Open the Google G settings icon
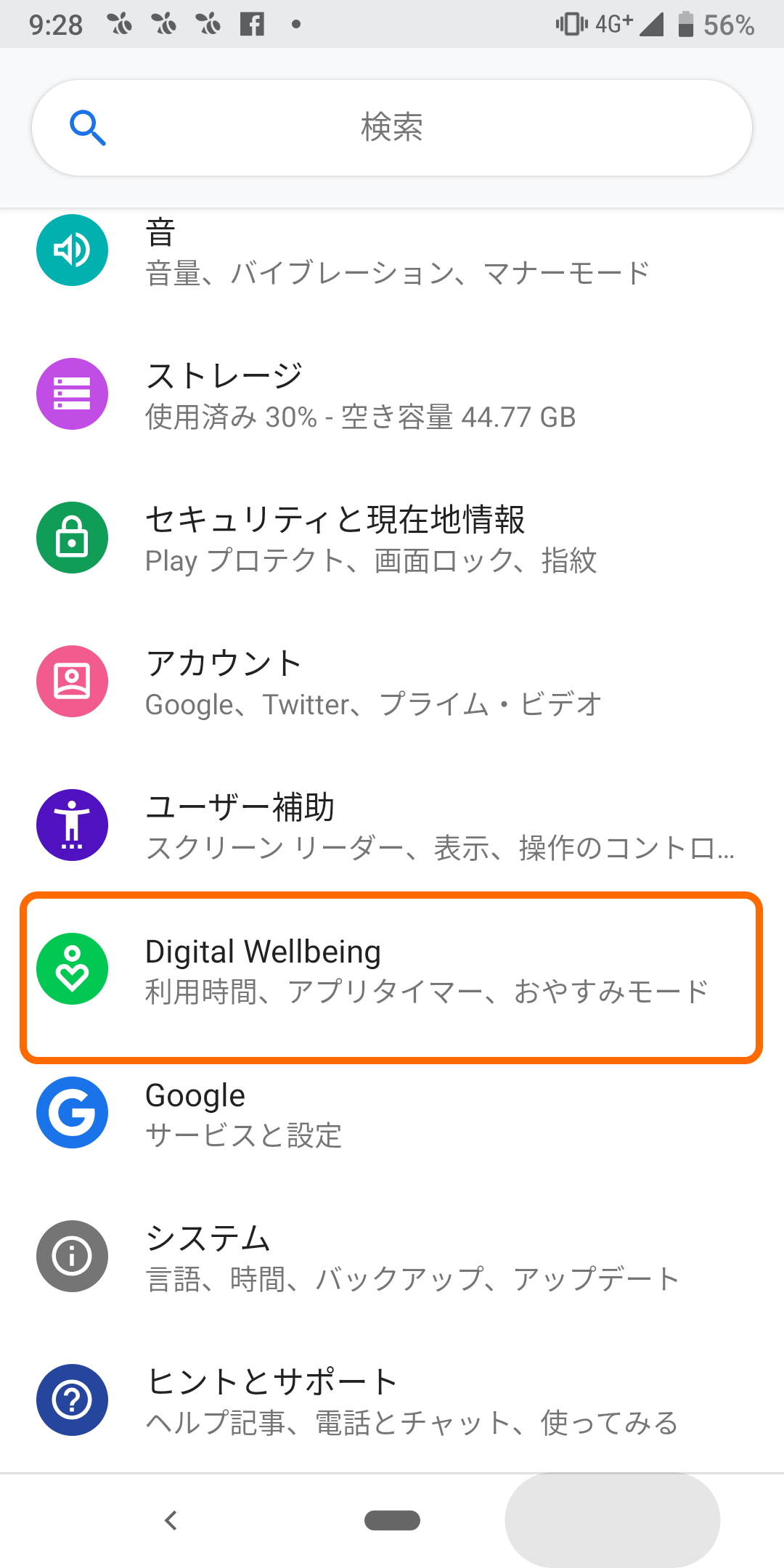This screenshot has height=1568, width=784. 72,1112
